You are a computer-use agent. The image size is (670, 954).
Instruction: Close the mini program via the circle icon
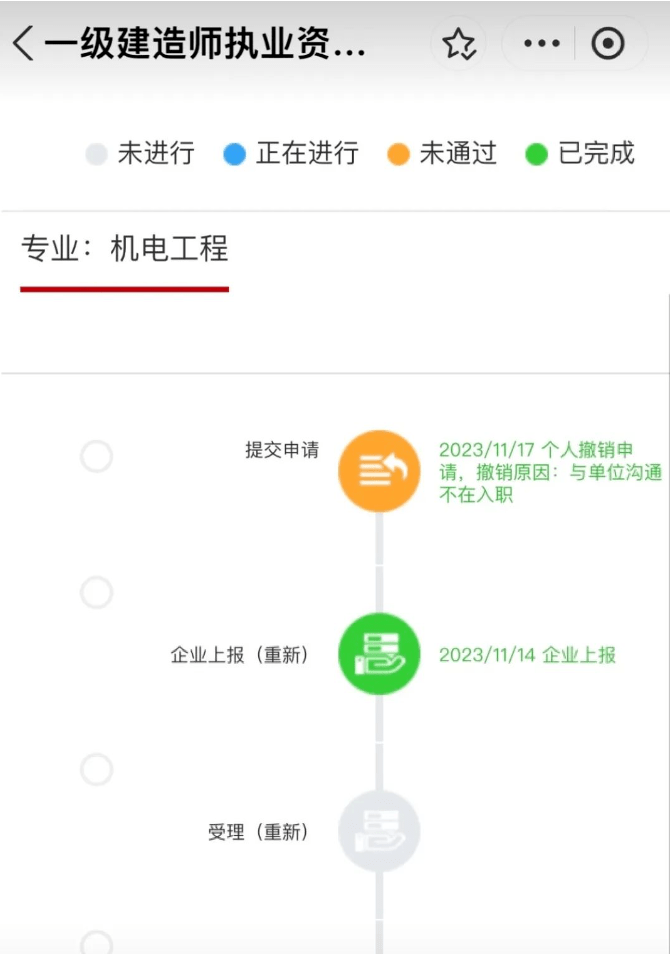coord(608,44)
